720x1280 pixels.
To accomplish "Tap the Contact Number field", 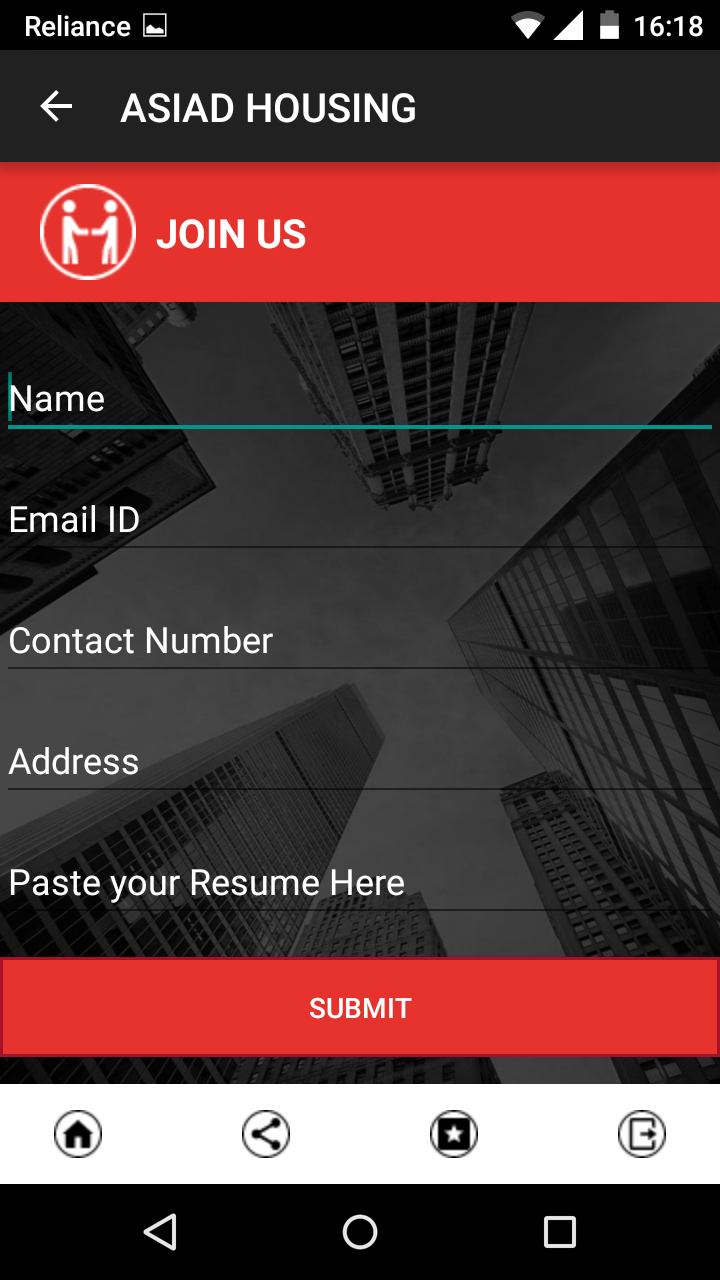I will 360,641.
